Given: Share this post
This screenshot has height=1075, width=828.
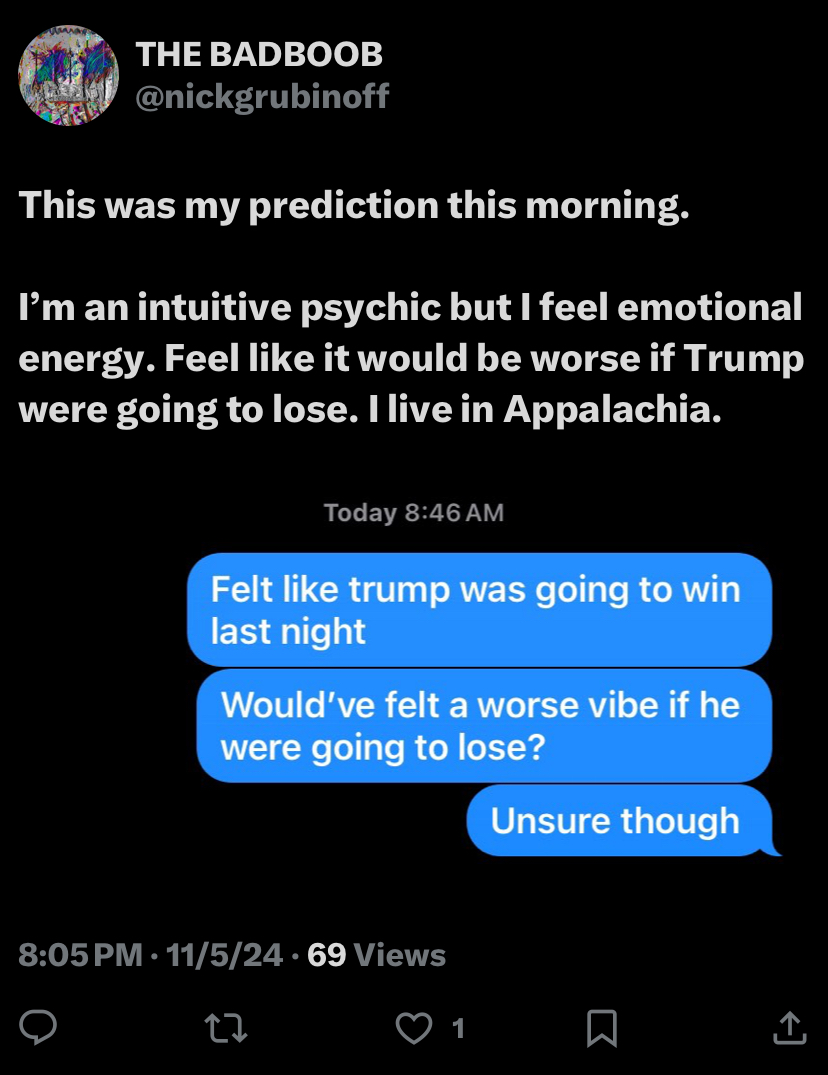Looking at the screenshot, I should coord(789,1027).
